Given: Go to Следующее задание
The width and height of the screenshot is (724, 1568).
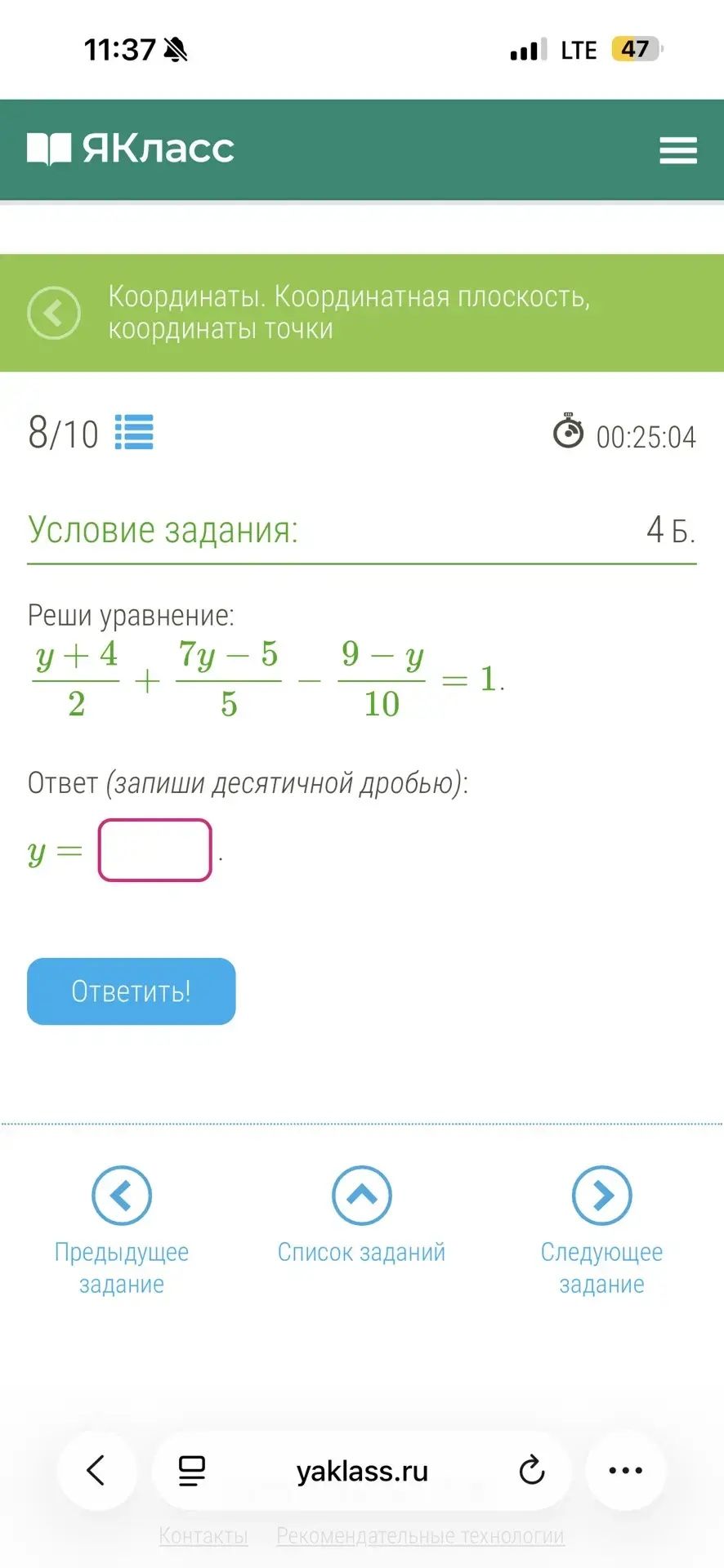Looking at the screenshot, I should (x=601, y=1230).
